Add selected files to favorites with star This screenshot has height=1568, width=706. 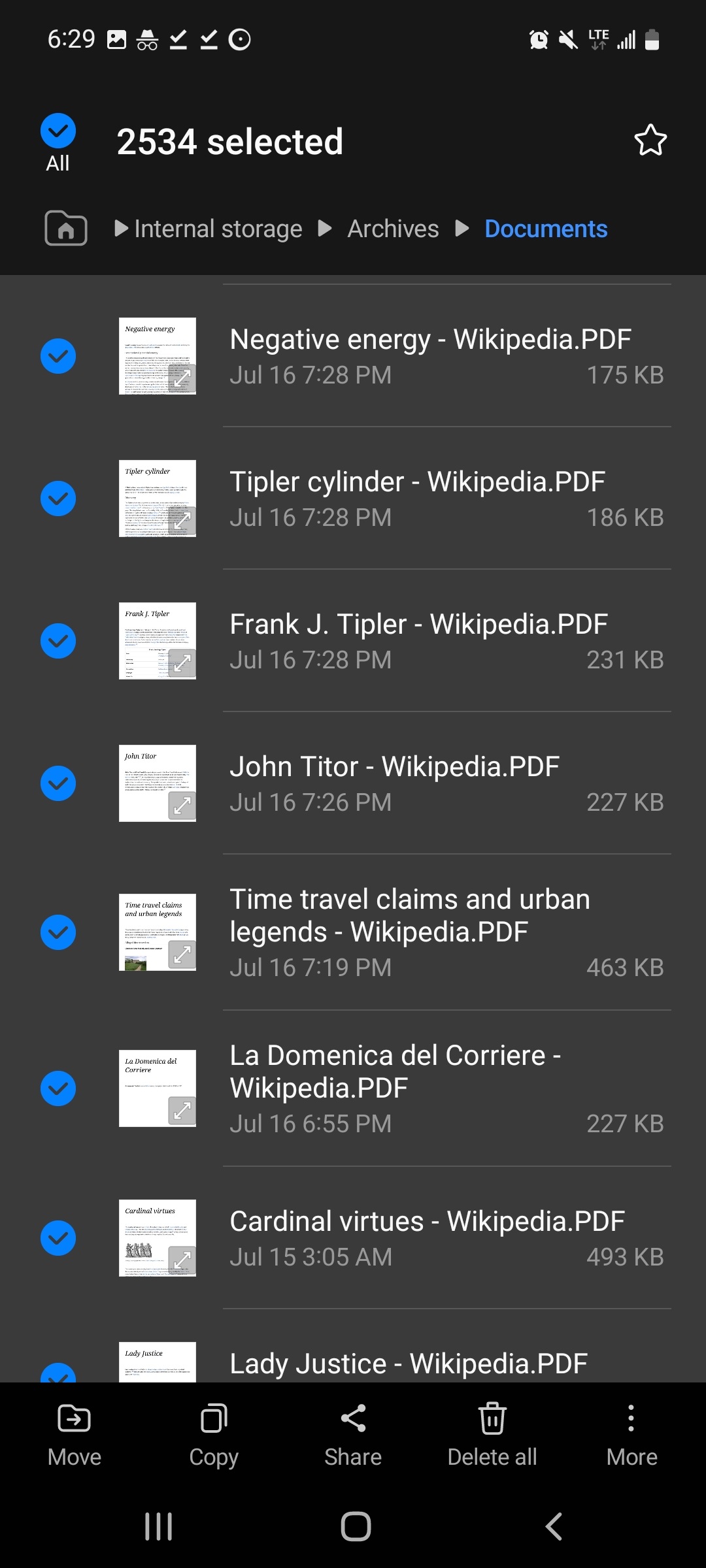(650, 140)
